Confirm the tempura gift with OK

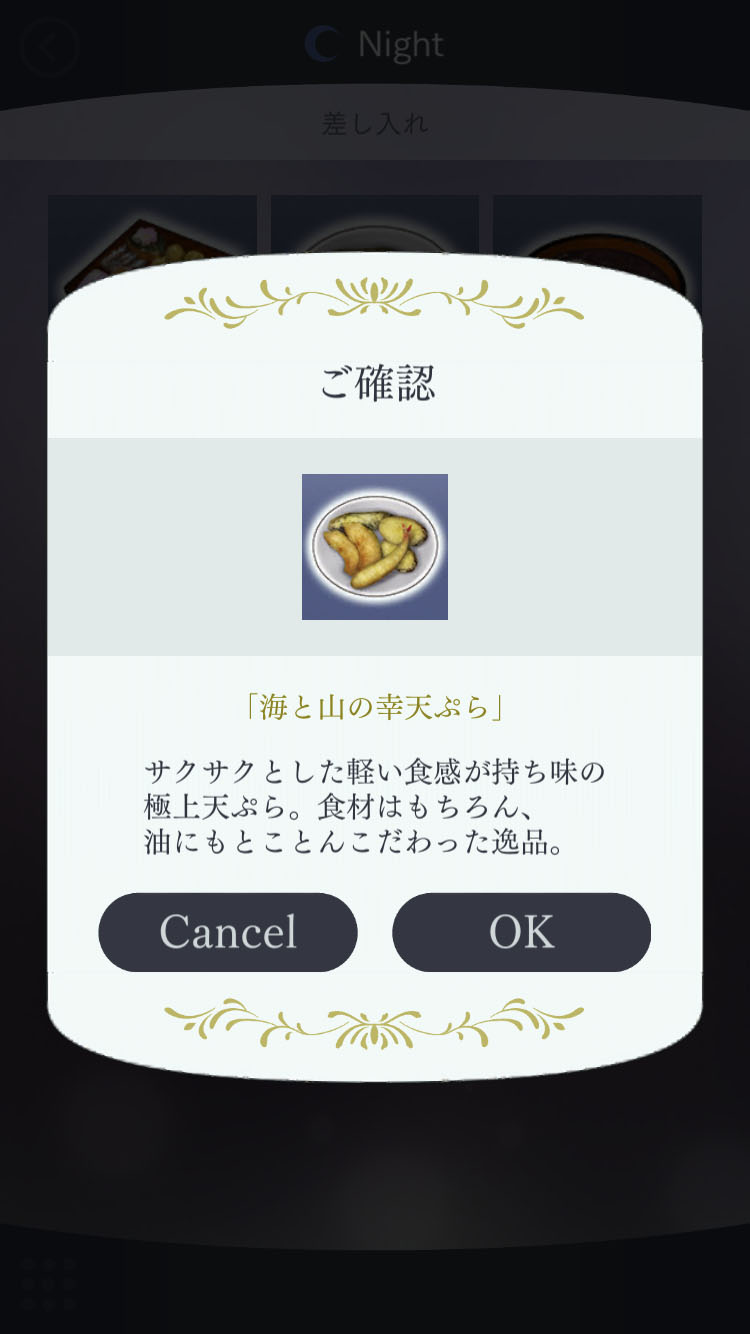(521, 932)
